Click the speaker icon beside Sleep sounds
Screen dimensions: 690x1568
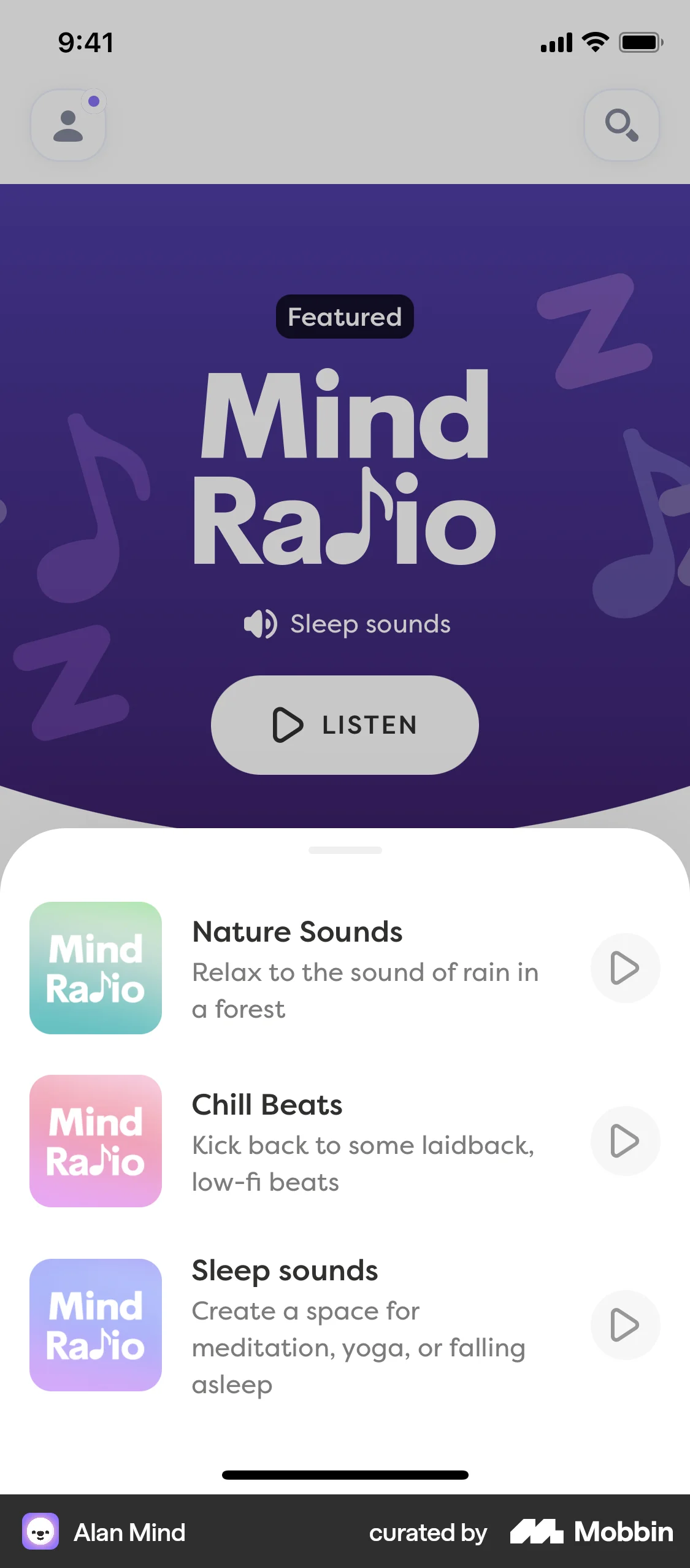coord(260,624)
